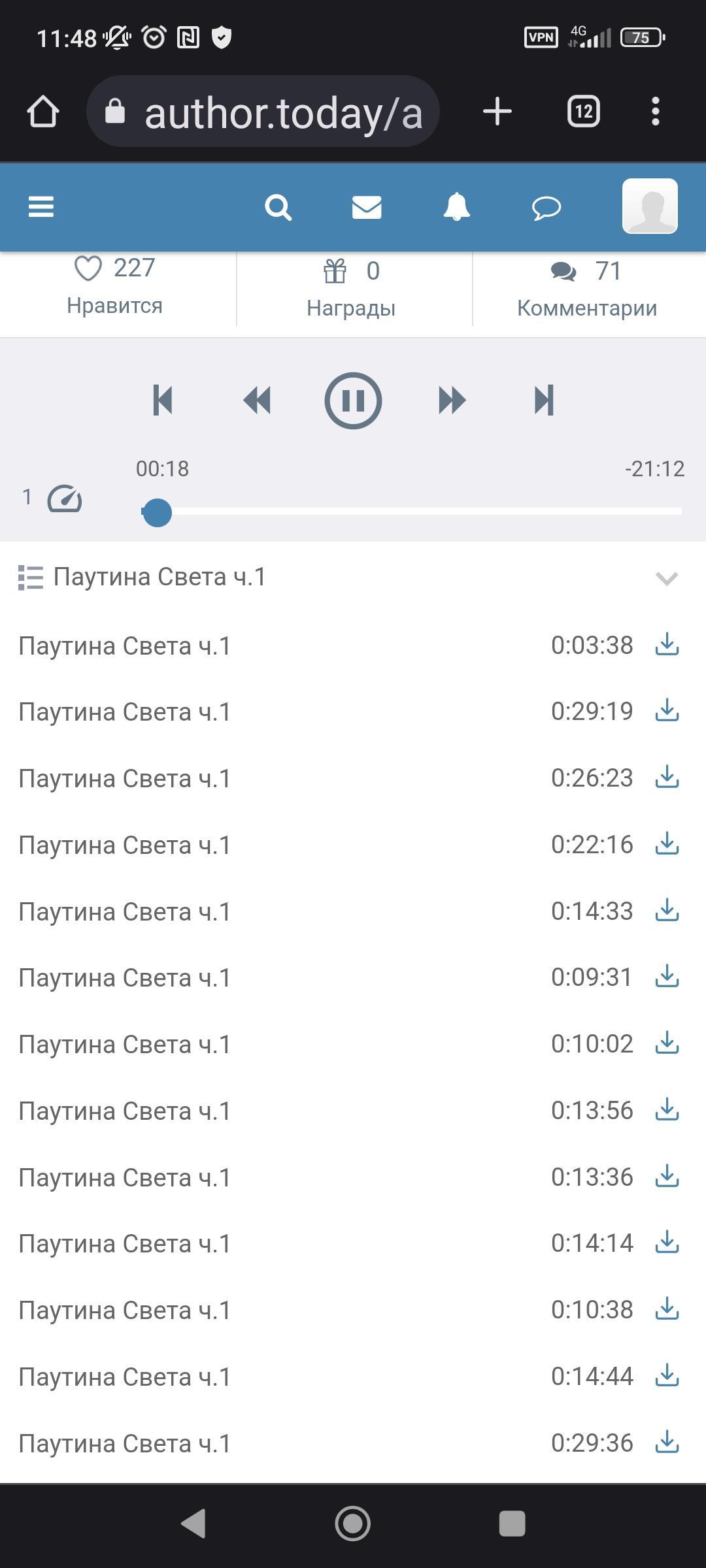
Task: Like this audiobook with the heart
Action: (89, 269)
